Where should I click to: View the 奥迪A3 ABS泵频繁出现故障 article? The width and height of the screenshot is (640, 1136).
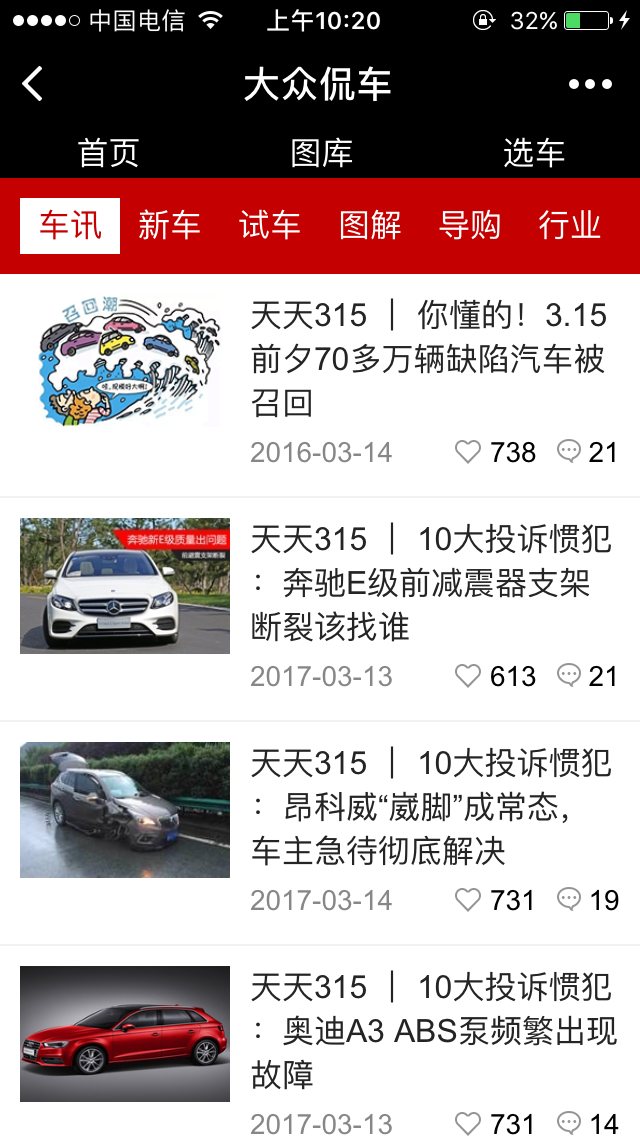click(428, 1031)
